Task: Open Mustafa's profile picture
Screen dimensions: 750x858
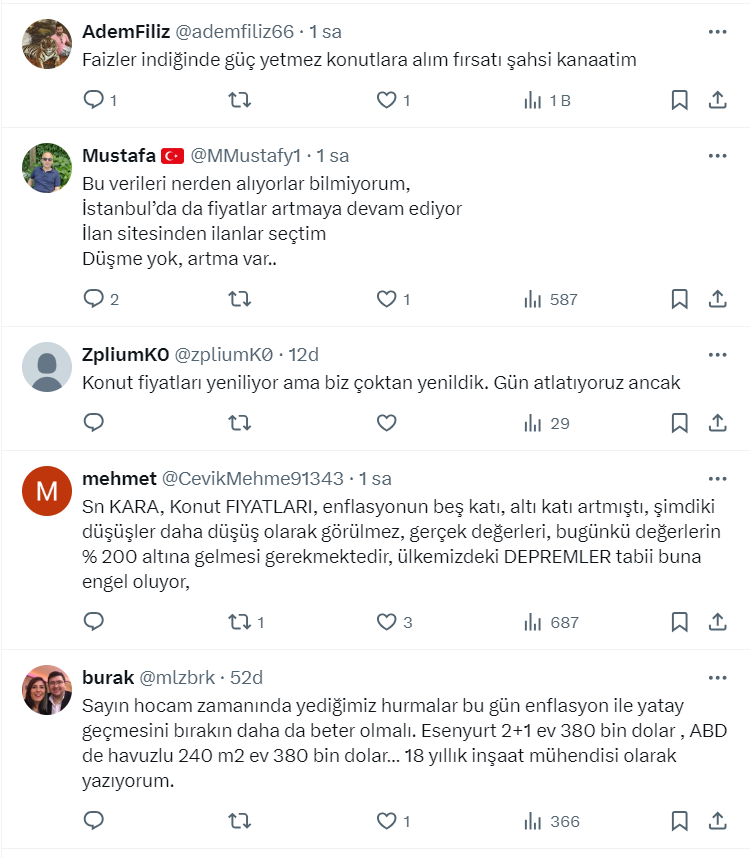Action: click(x=47, y=168)
